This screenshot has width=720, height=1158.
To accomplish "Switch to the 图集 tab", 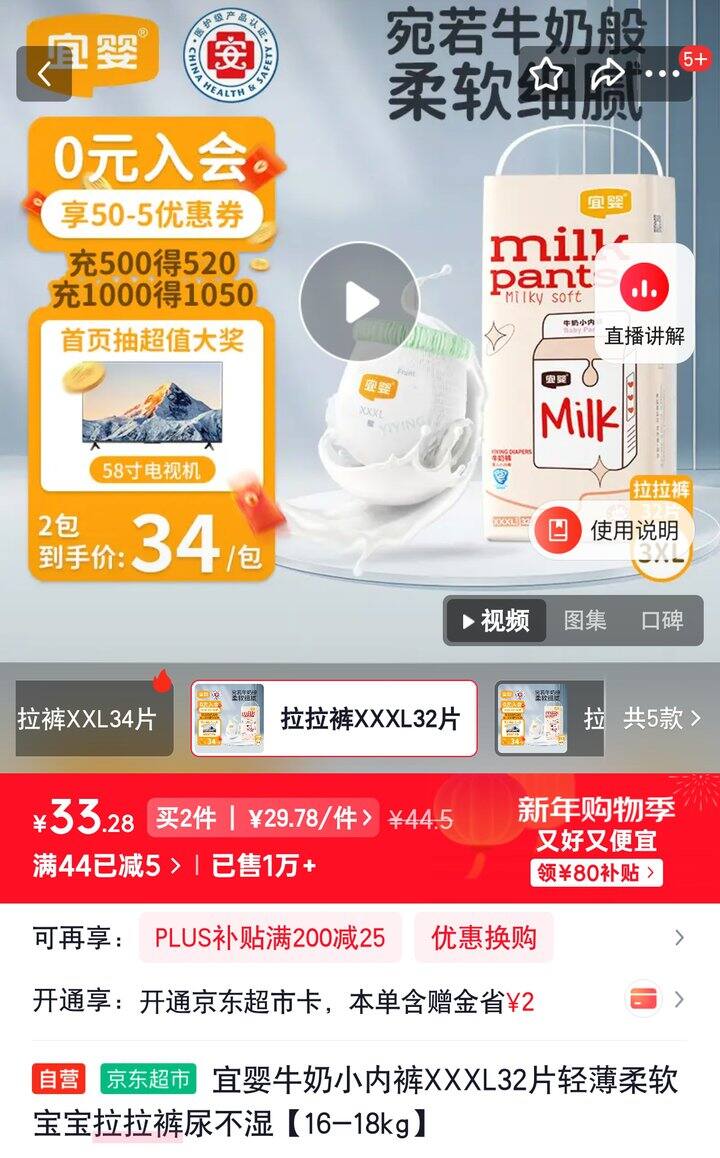I will pyautogui.click(x=585, y=621).
